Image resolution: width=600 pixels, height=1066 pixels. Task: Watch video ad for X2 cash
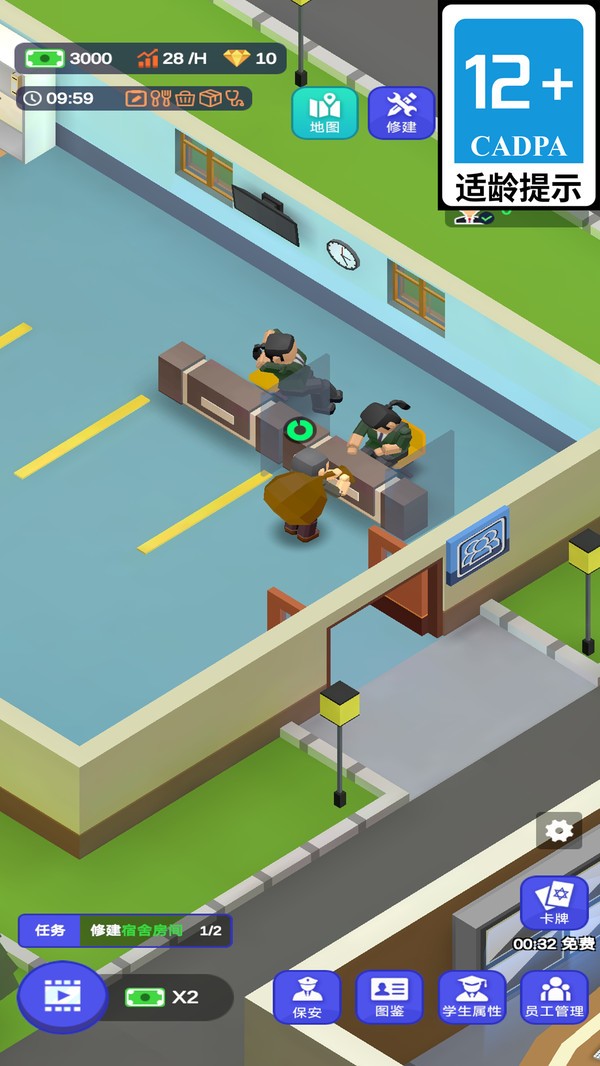pyautogui.click(x=62, y=996)
